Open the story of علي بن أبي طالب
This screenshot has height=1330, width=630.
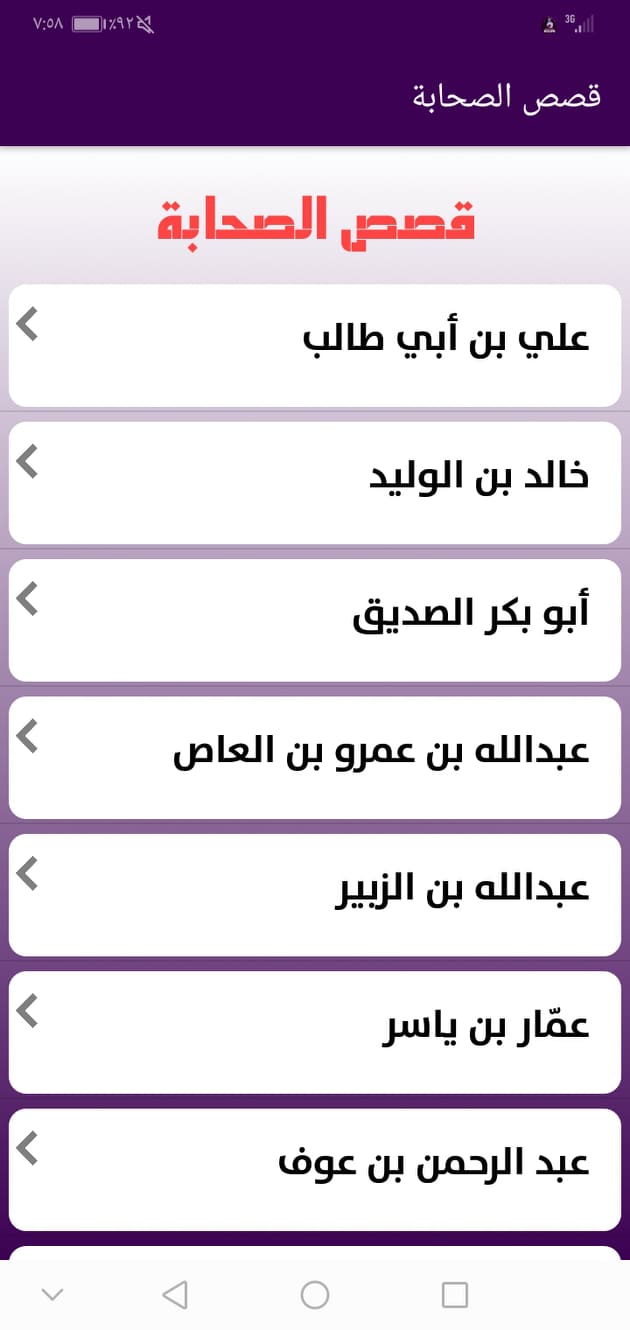(315, 346)
